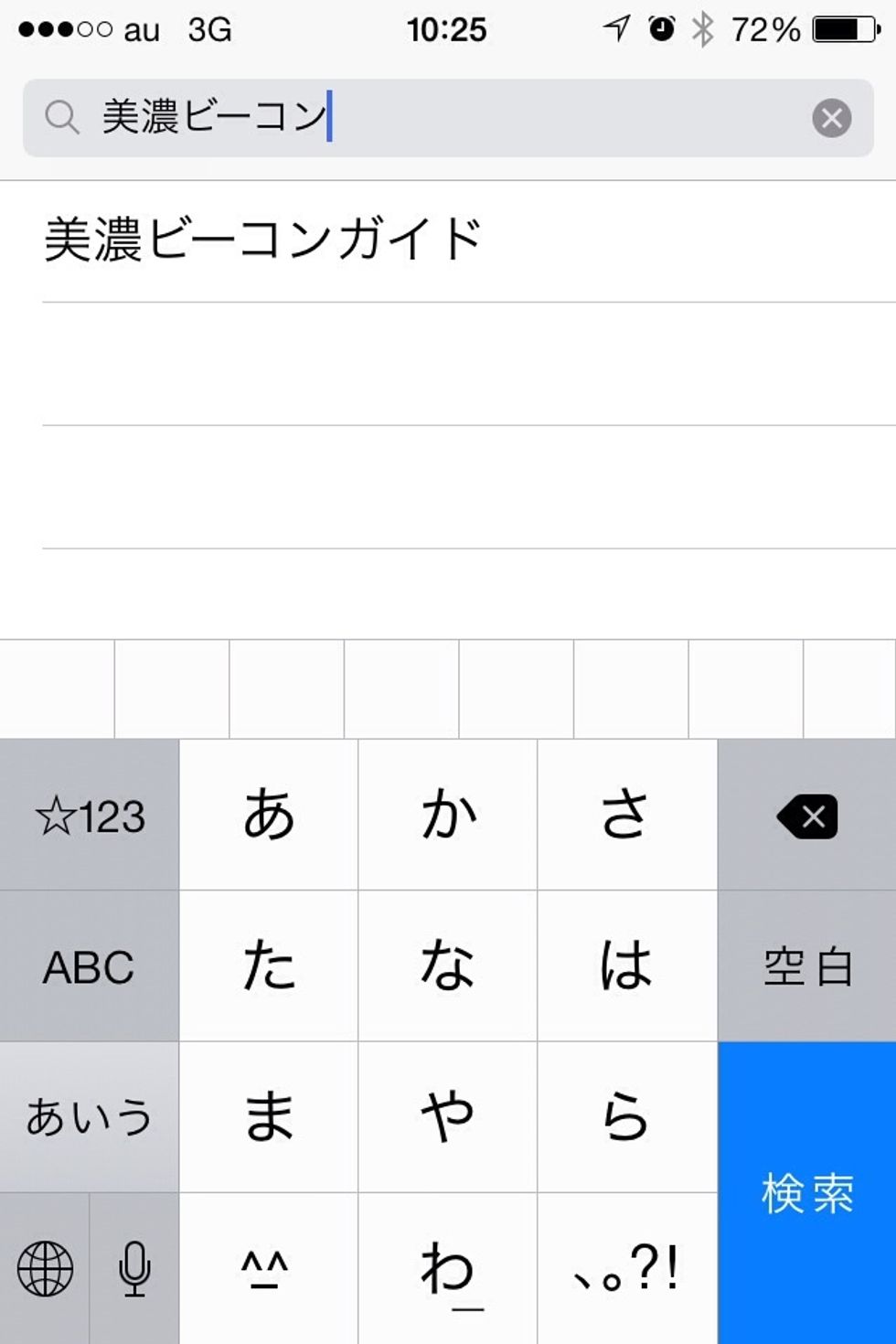Screen dimensions: 896x1344
Task: Switch keyboards with the globe icon
Action: [x=45, y=1268]
